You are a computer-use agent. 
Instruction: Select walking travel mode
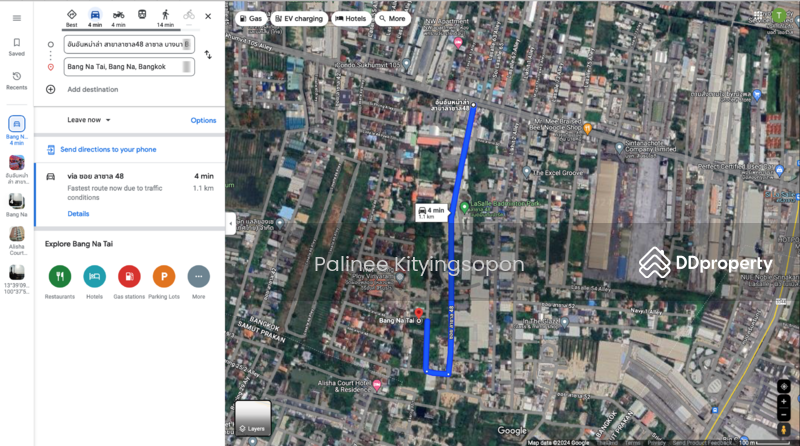click(165, 16)
